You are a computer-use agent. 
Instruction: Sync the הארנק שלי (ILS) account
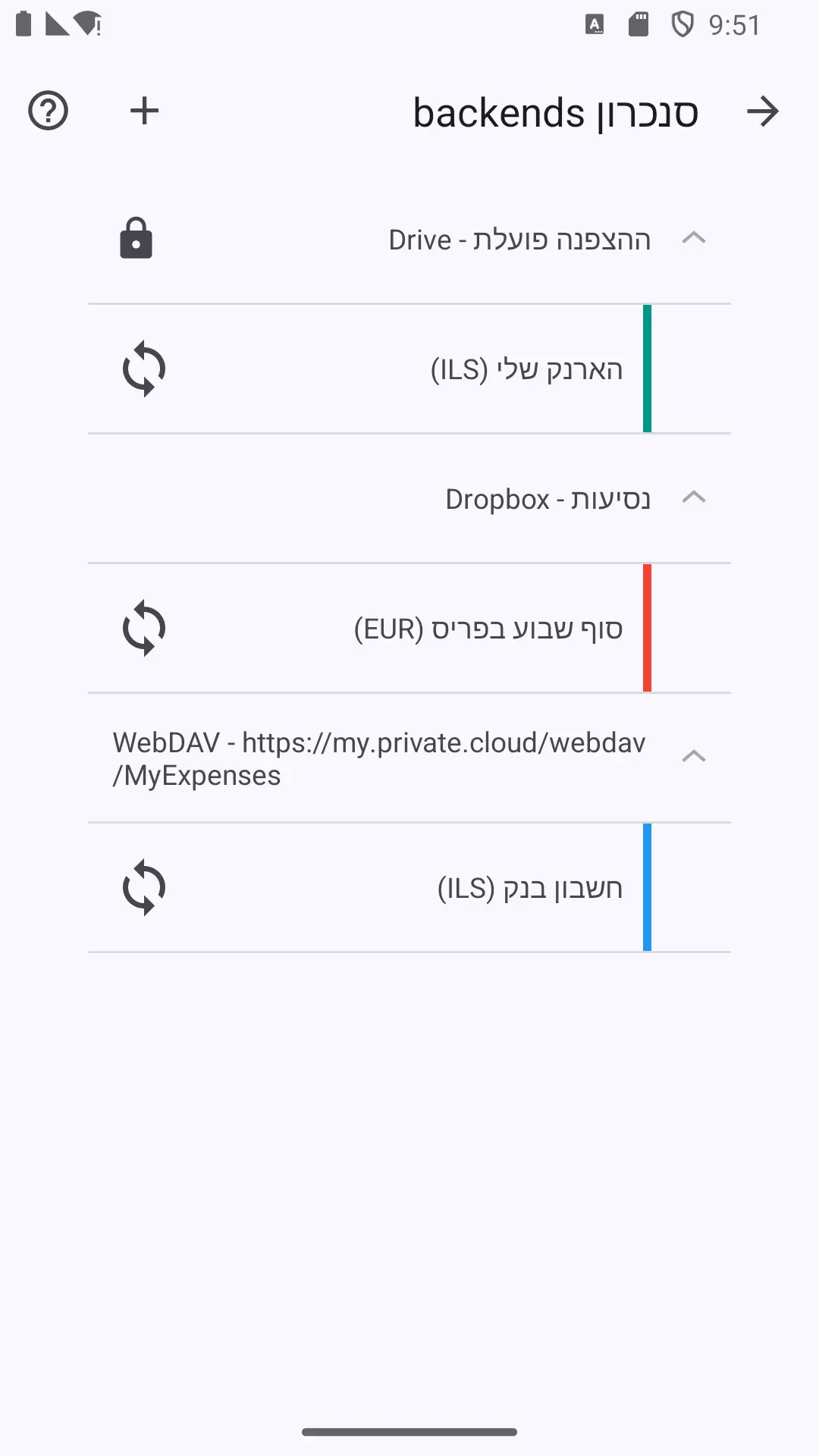(x=144, y=369)
